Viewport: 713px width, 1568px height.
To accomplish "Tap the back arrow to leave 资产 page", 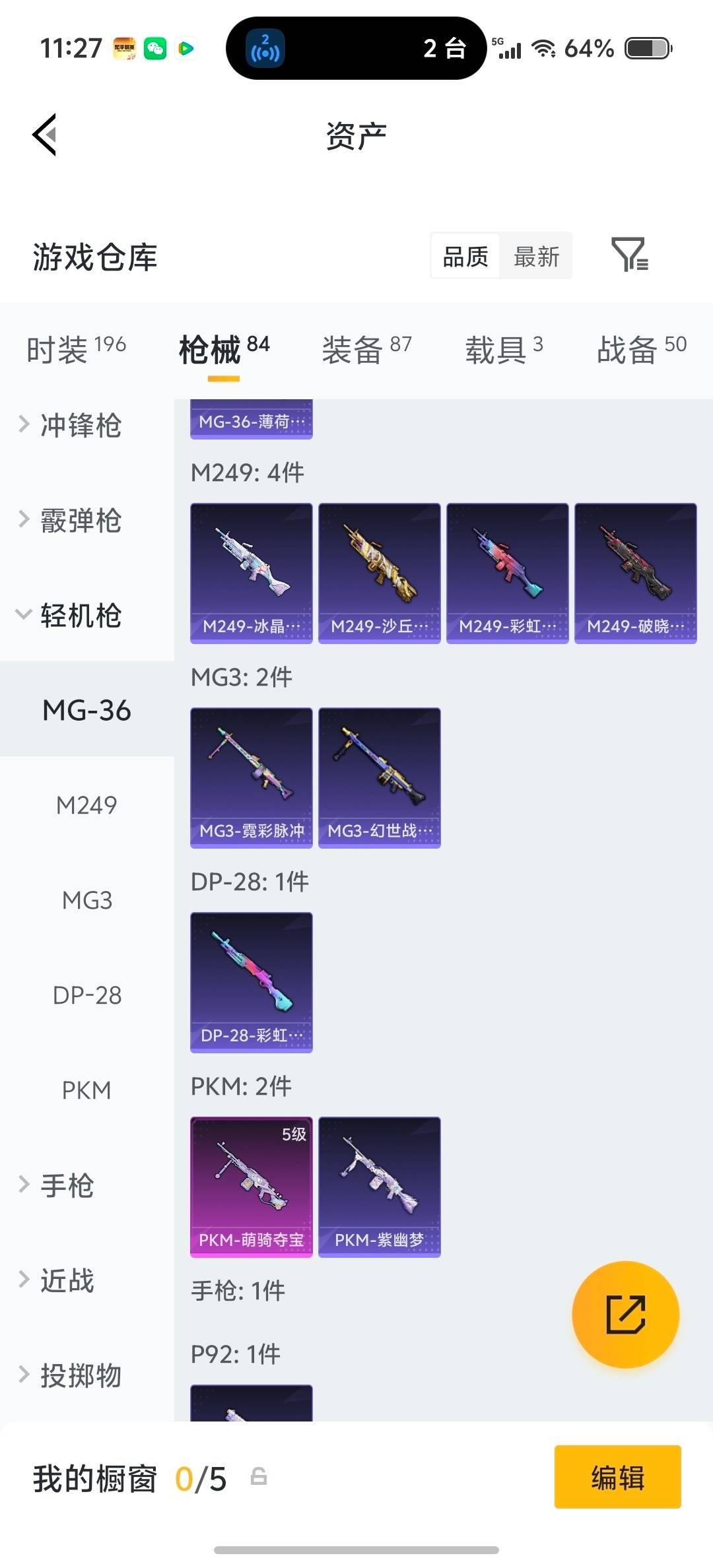I will tap(44, 134).
